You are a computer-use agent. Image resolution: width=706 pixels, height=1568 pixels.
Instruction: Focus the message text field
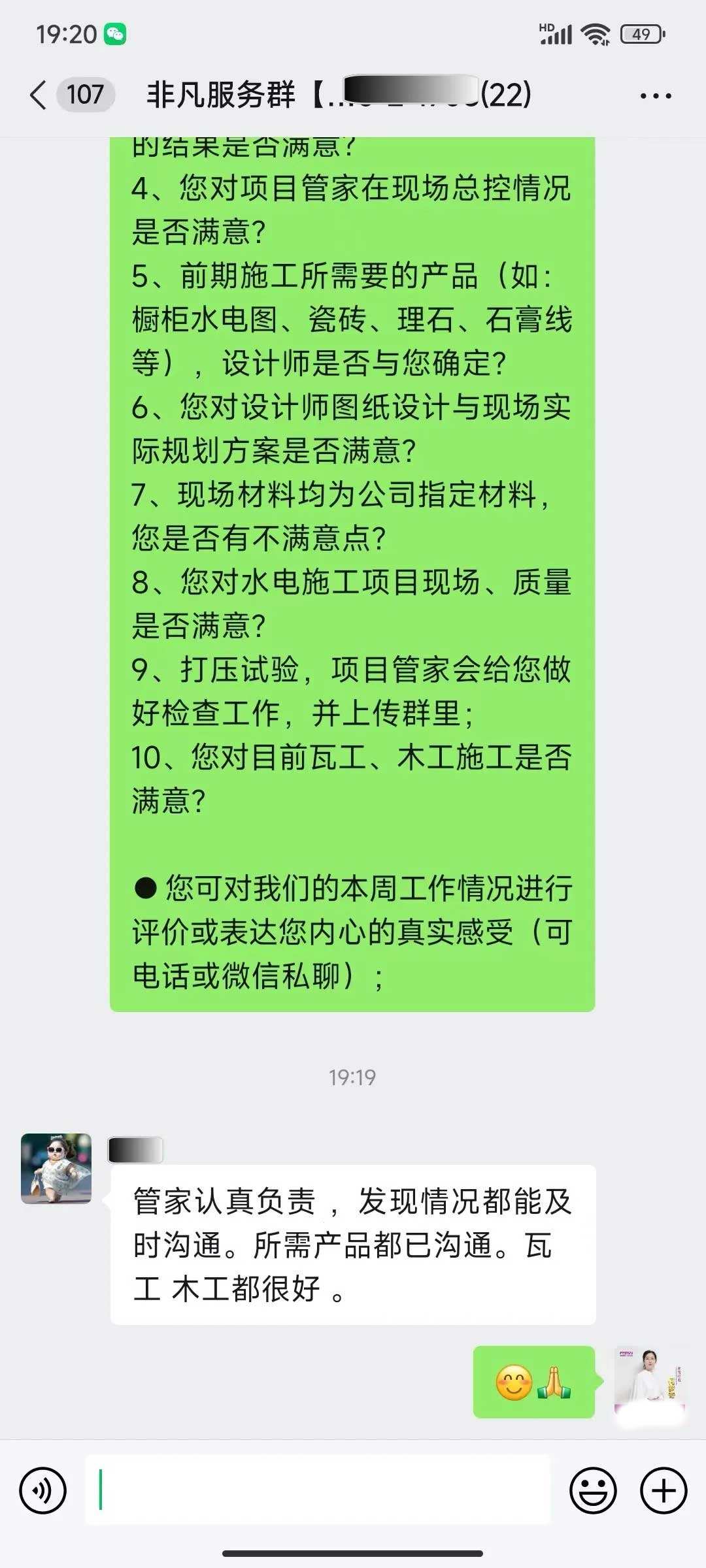click(318, 1491)
